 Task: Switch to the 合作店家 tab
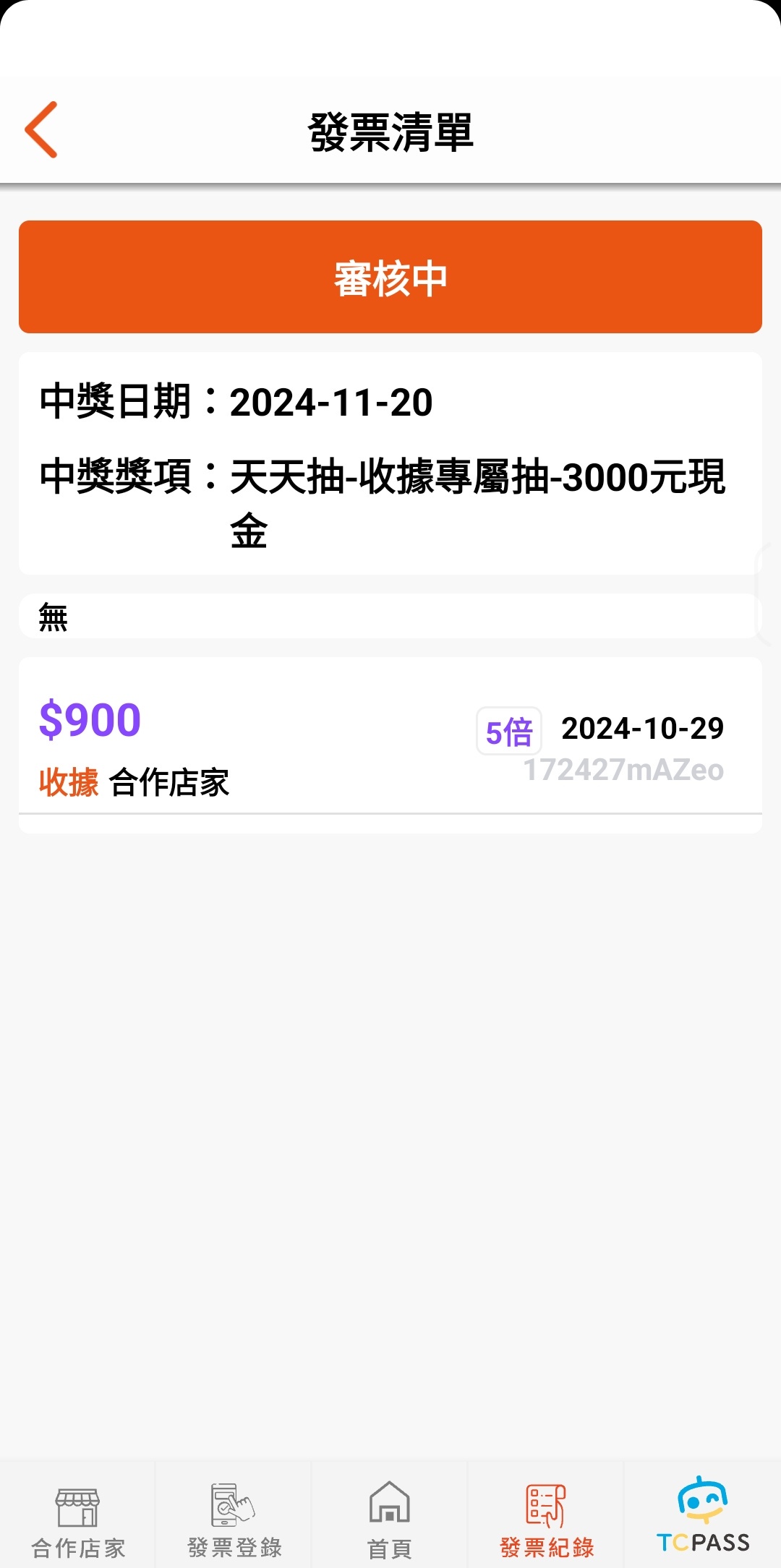[78, 1518]
